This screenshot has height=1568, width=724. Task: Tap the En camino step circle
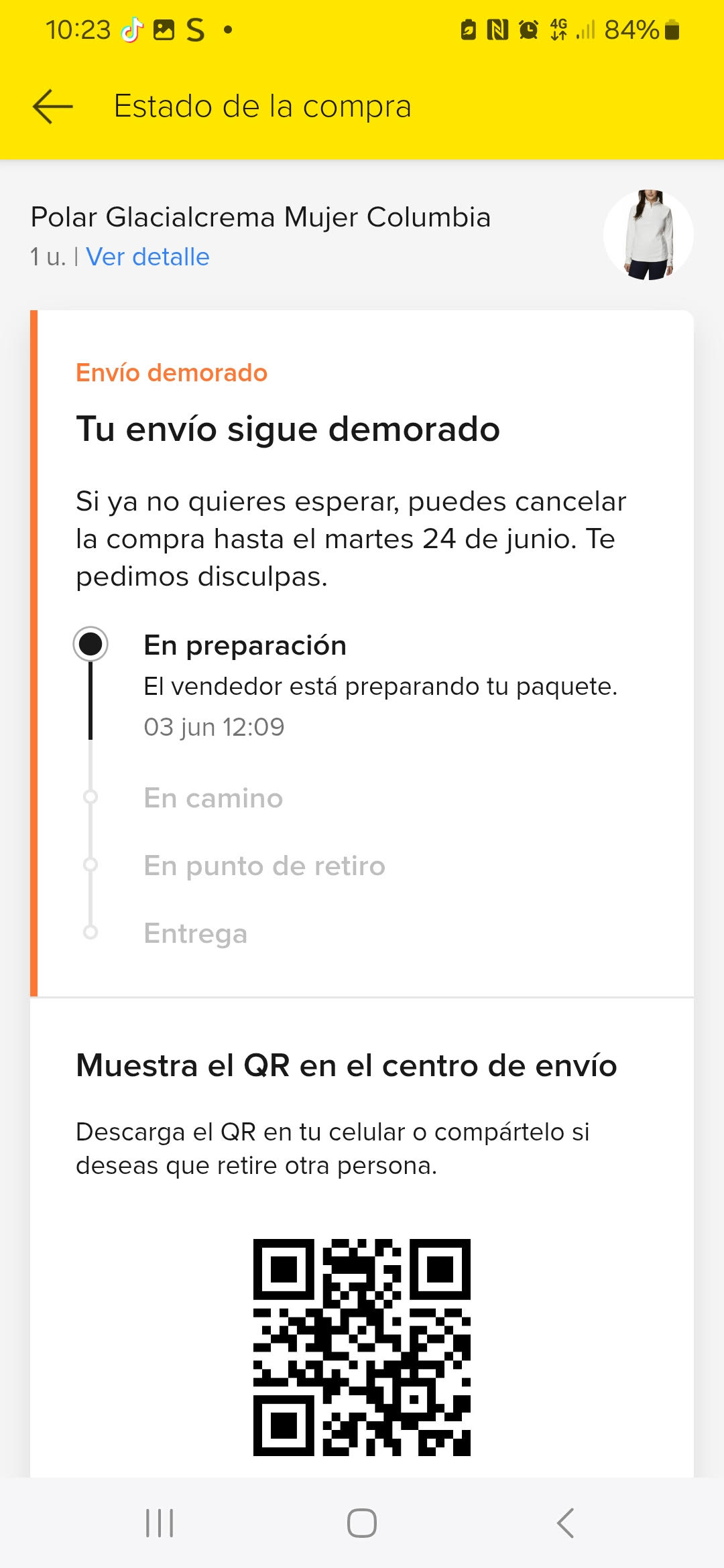pos(92,797)
